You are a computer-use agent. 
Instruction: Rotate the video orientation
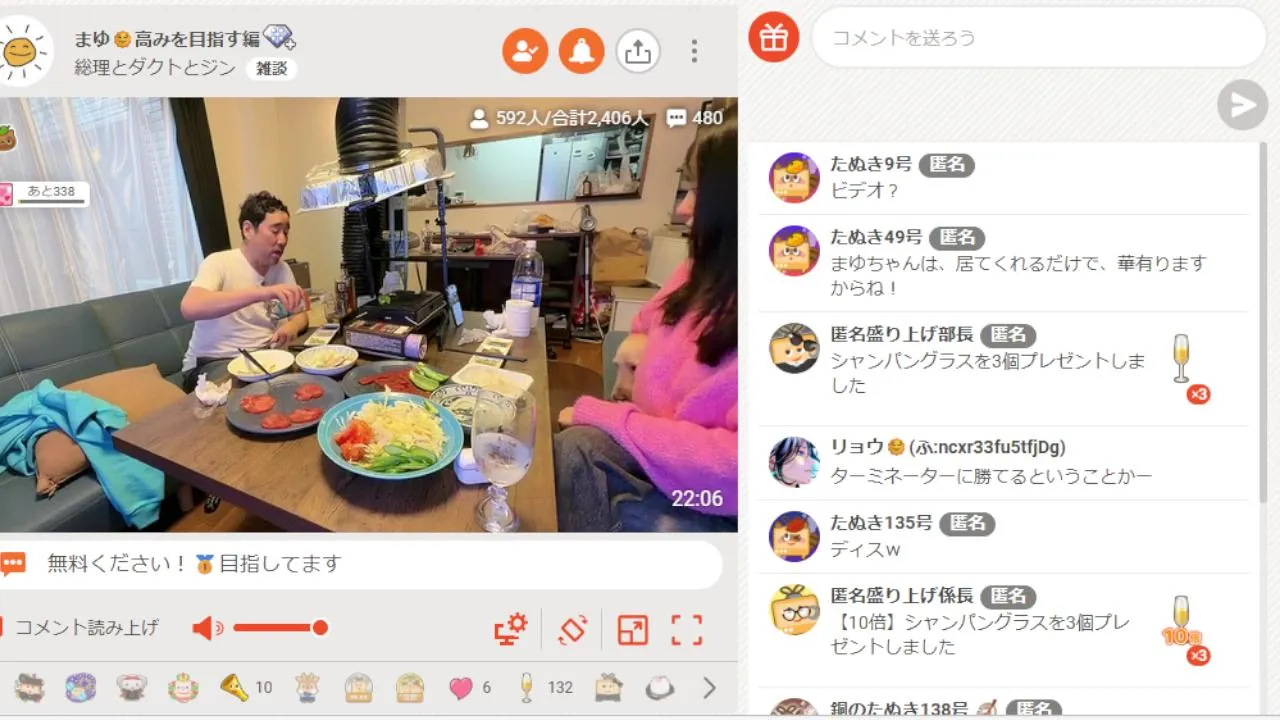point(572,629)
